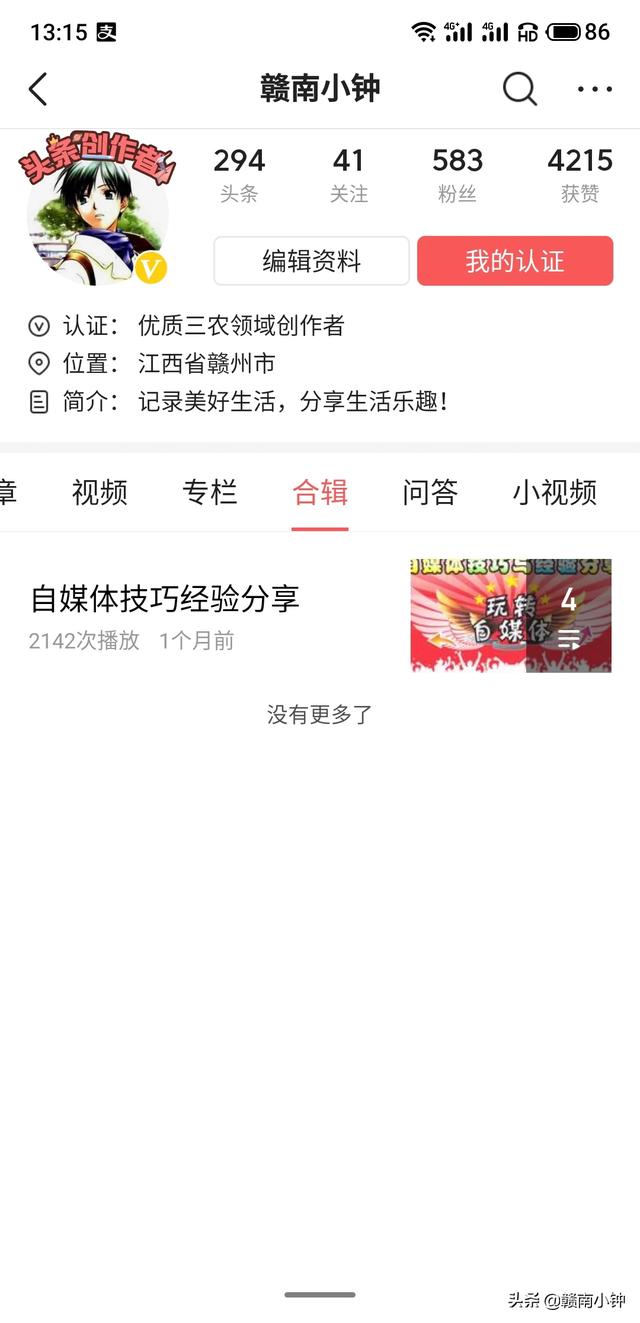640x1323 pixels.
Task: Select the 合辑 tab
Action: coord(320,492)
